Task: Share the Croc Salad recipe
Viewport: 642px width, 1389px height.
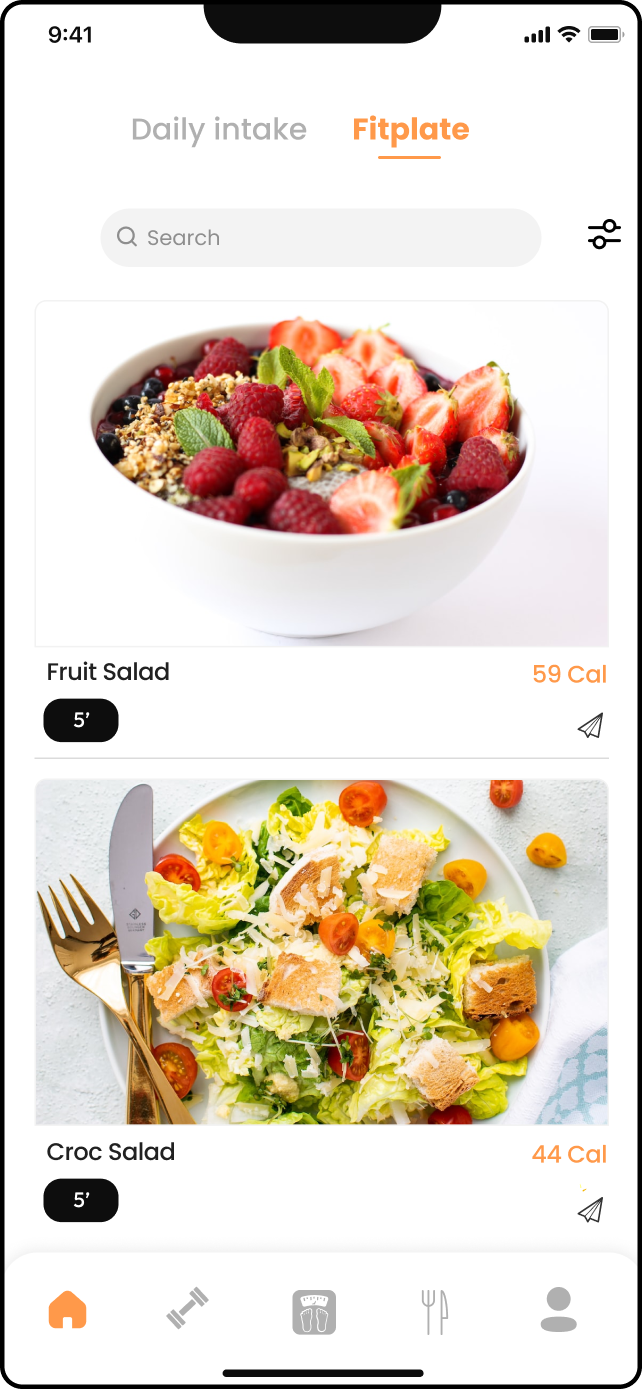Action: click(591, 1211)
